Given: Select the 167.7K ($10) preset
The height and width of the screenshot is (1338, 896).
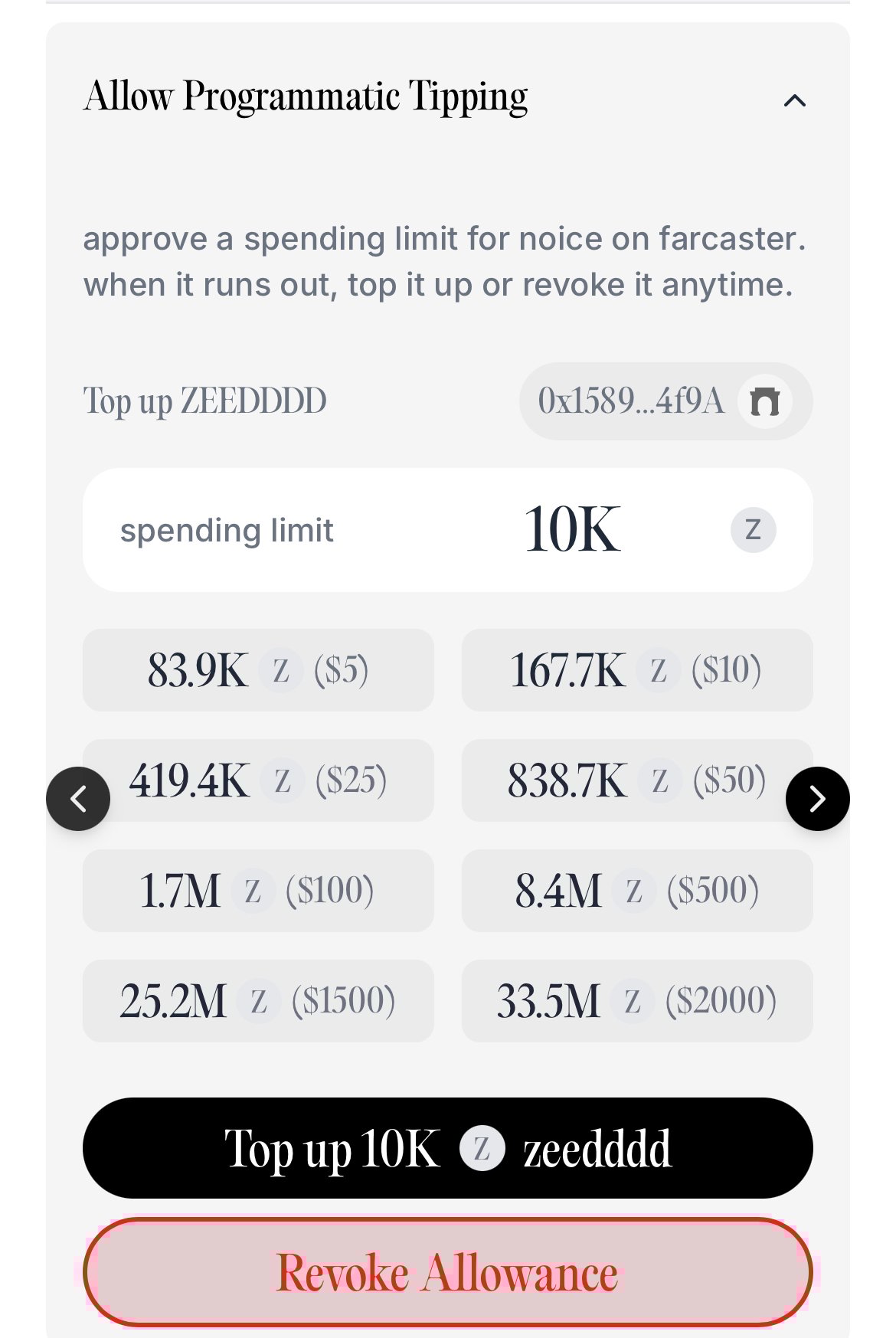Looking at the screenshot, I should click(x=636, y=670).
